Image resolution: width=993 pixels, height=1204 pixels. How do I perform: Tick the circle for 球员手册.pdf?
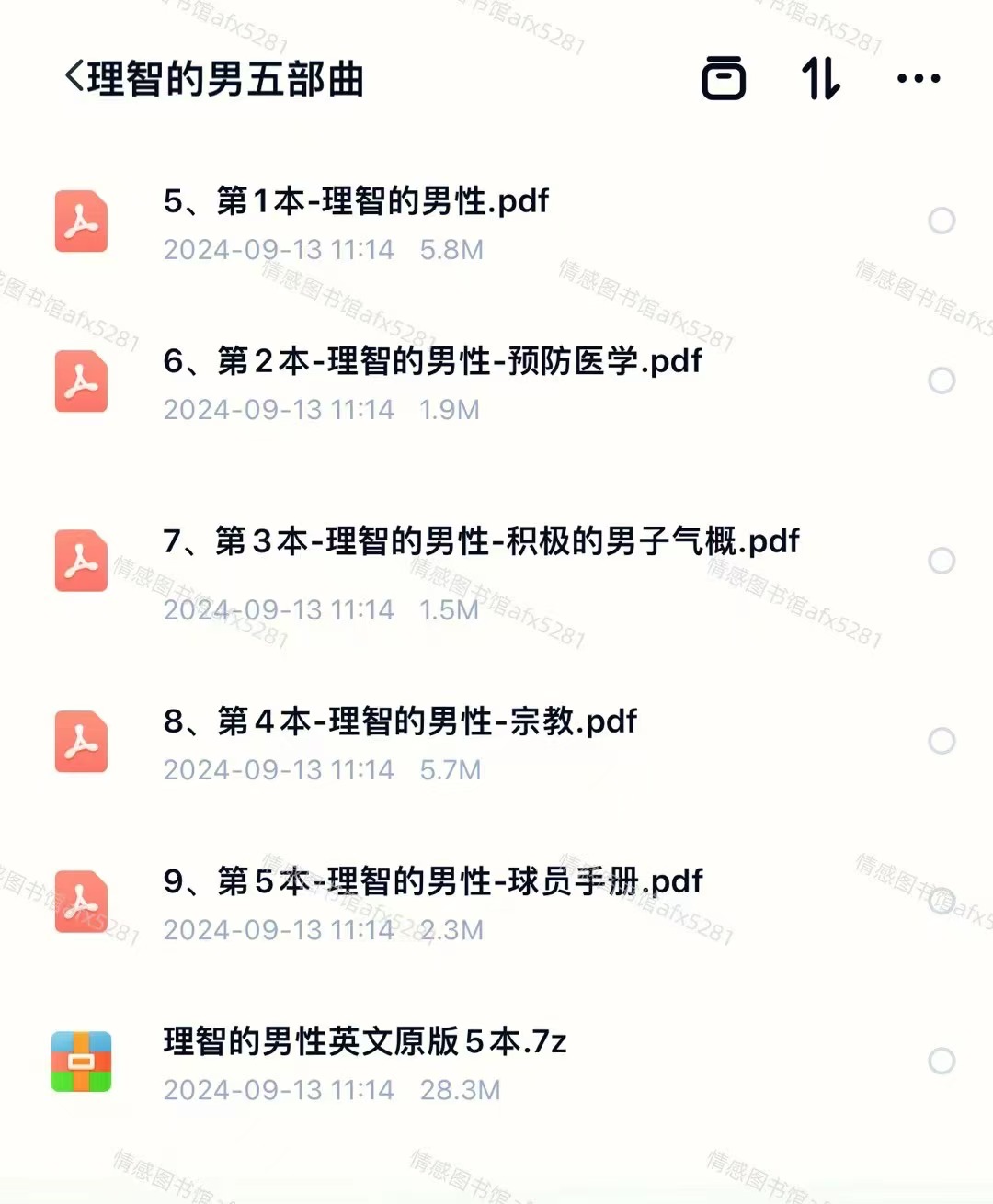click(941, 901)
